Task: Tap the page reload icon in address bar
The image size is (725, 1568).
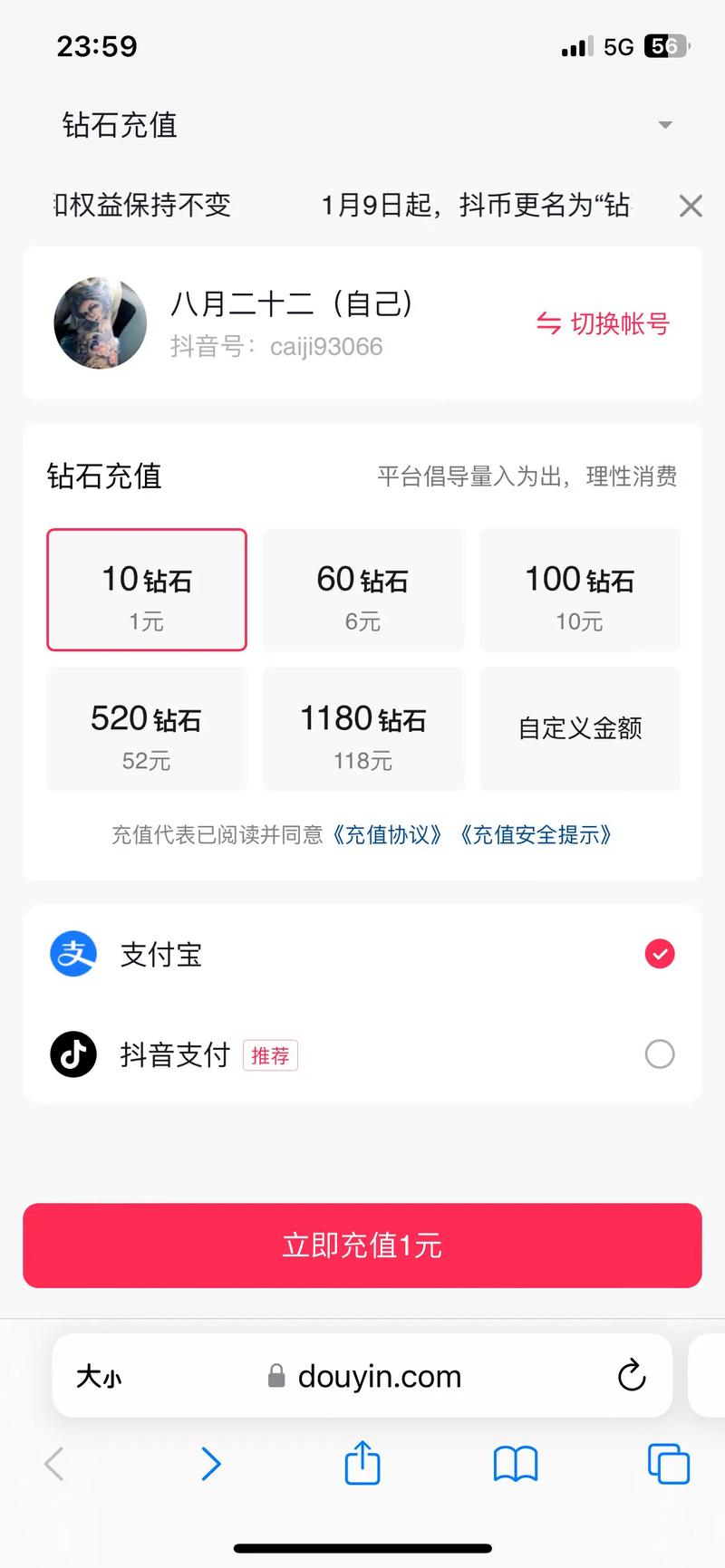Action: tap(632, 1376)
